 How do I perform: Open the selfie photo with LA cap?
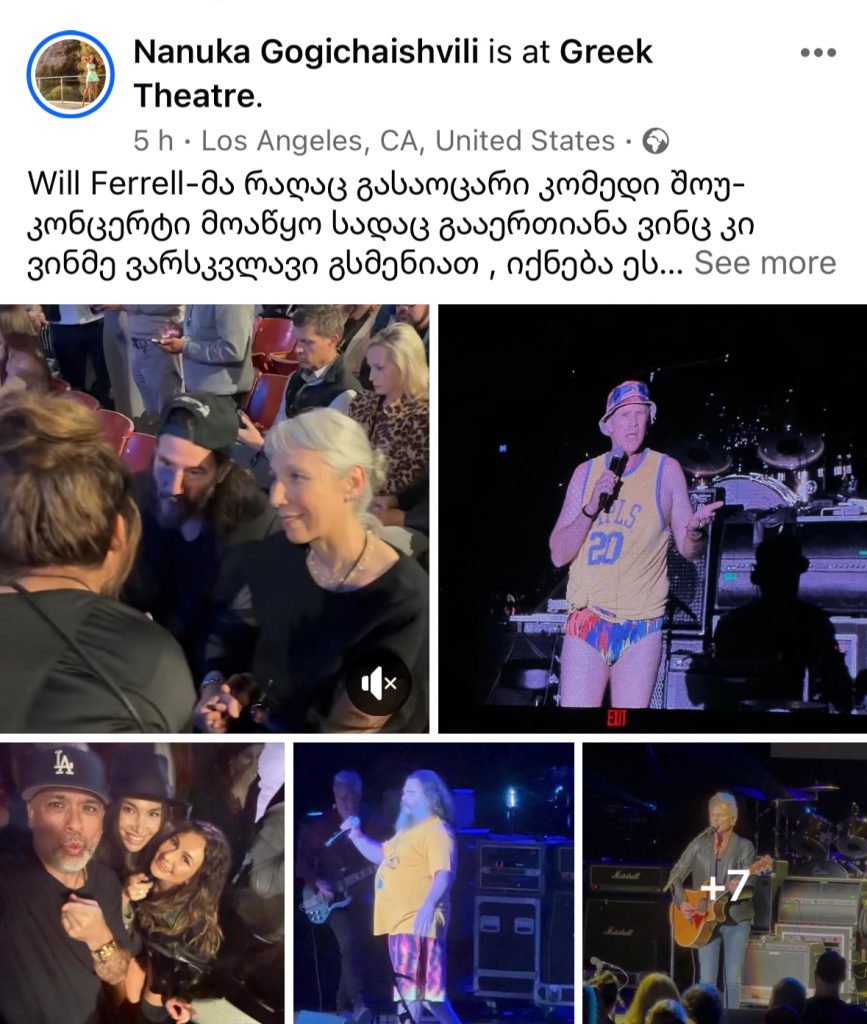click(x=141, y=882)
